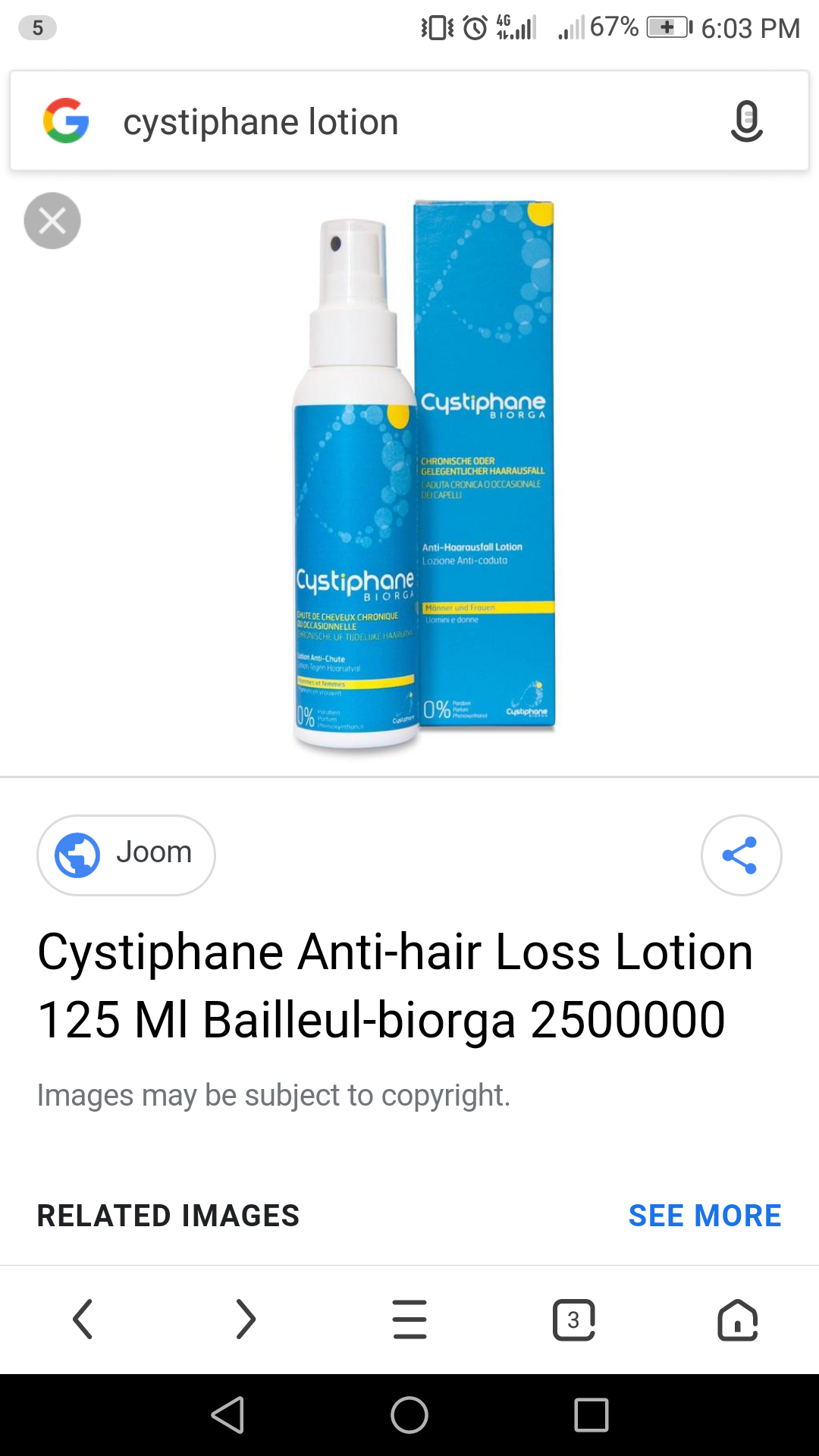Close the image preview
This screenshot has height=1456, width=819.
[52, 221]
